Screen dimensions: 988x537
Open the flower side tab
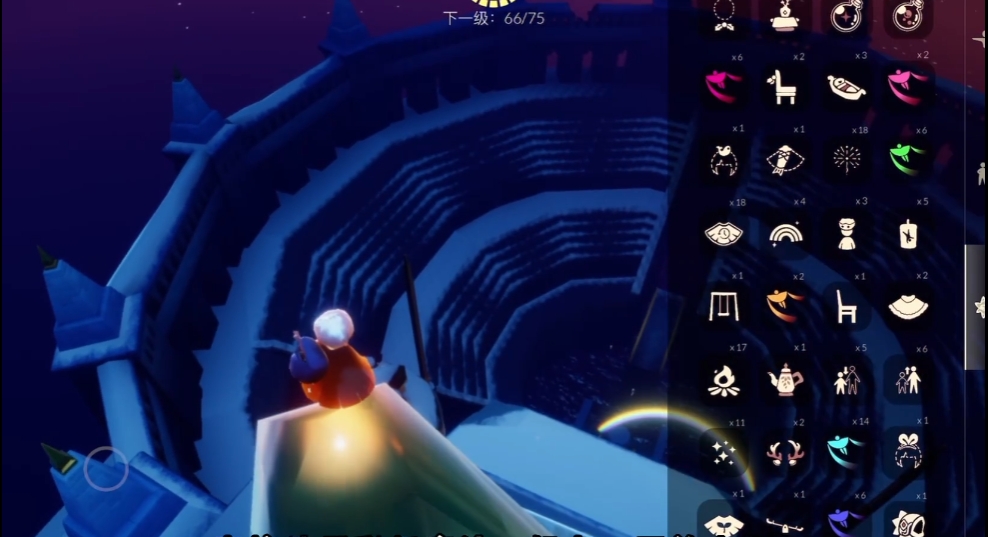pos(979,308)
